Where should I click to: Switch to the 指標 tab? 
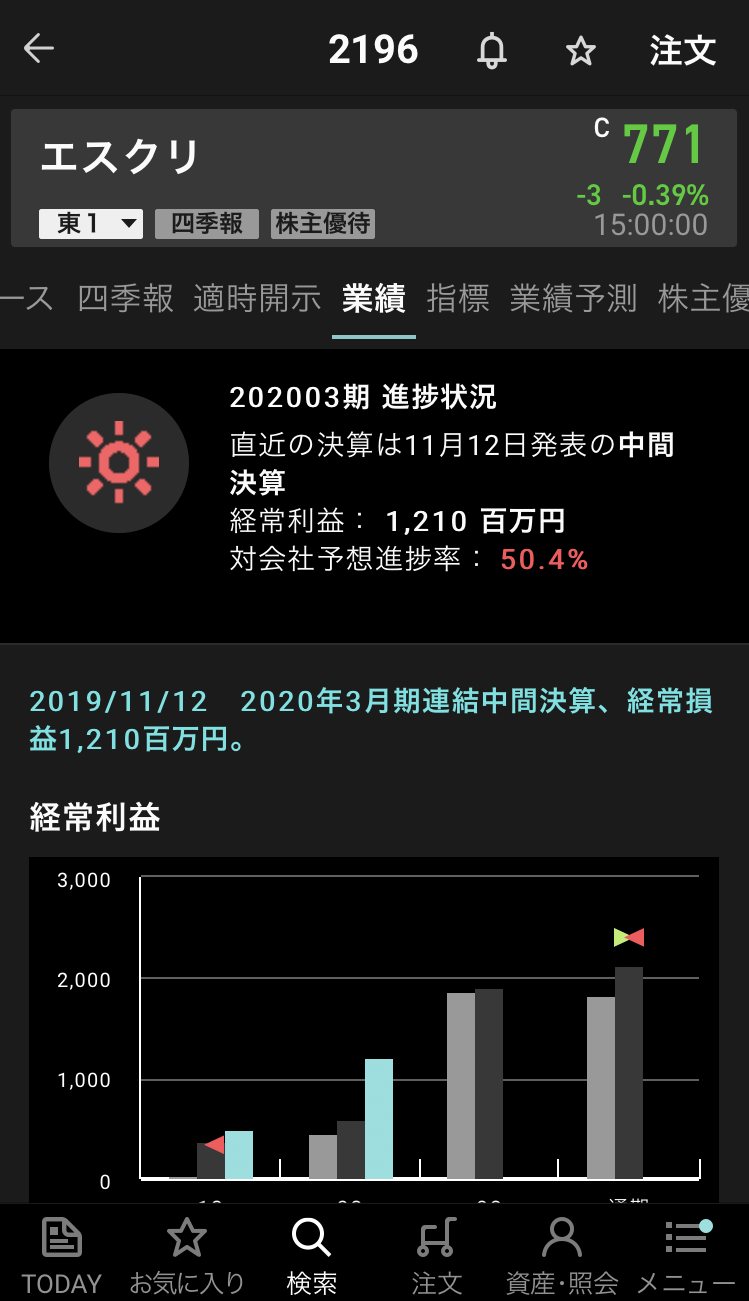point(458,298)
